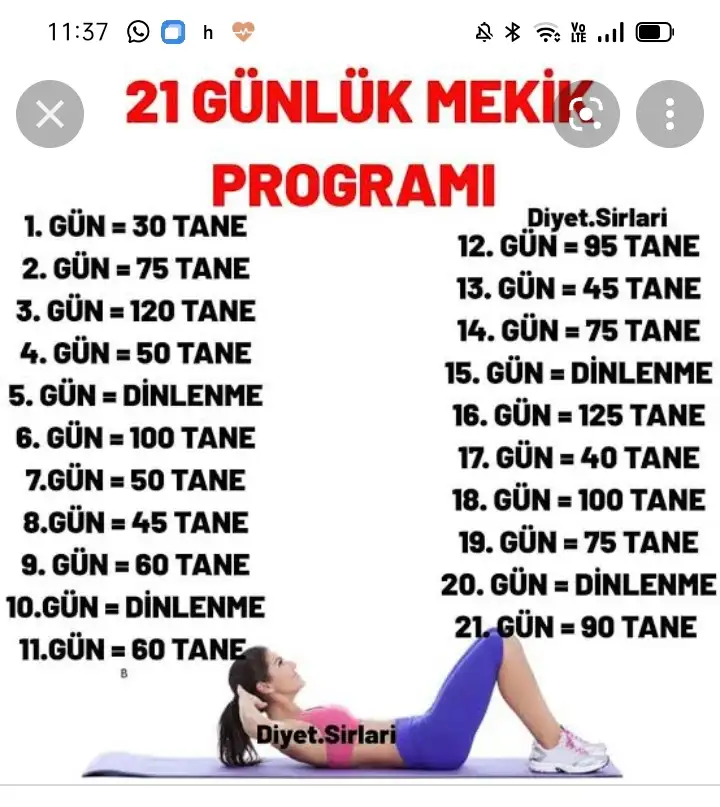Close the image viewer
This screenshot has height=807, width=720.
pyautogui.click(x=49, y=114)
